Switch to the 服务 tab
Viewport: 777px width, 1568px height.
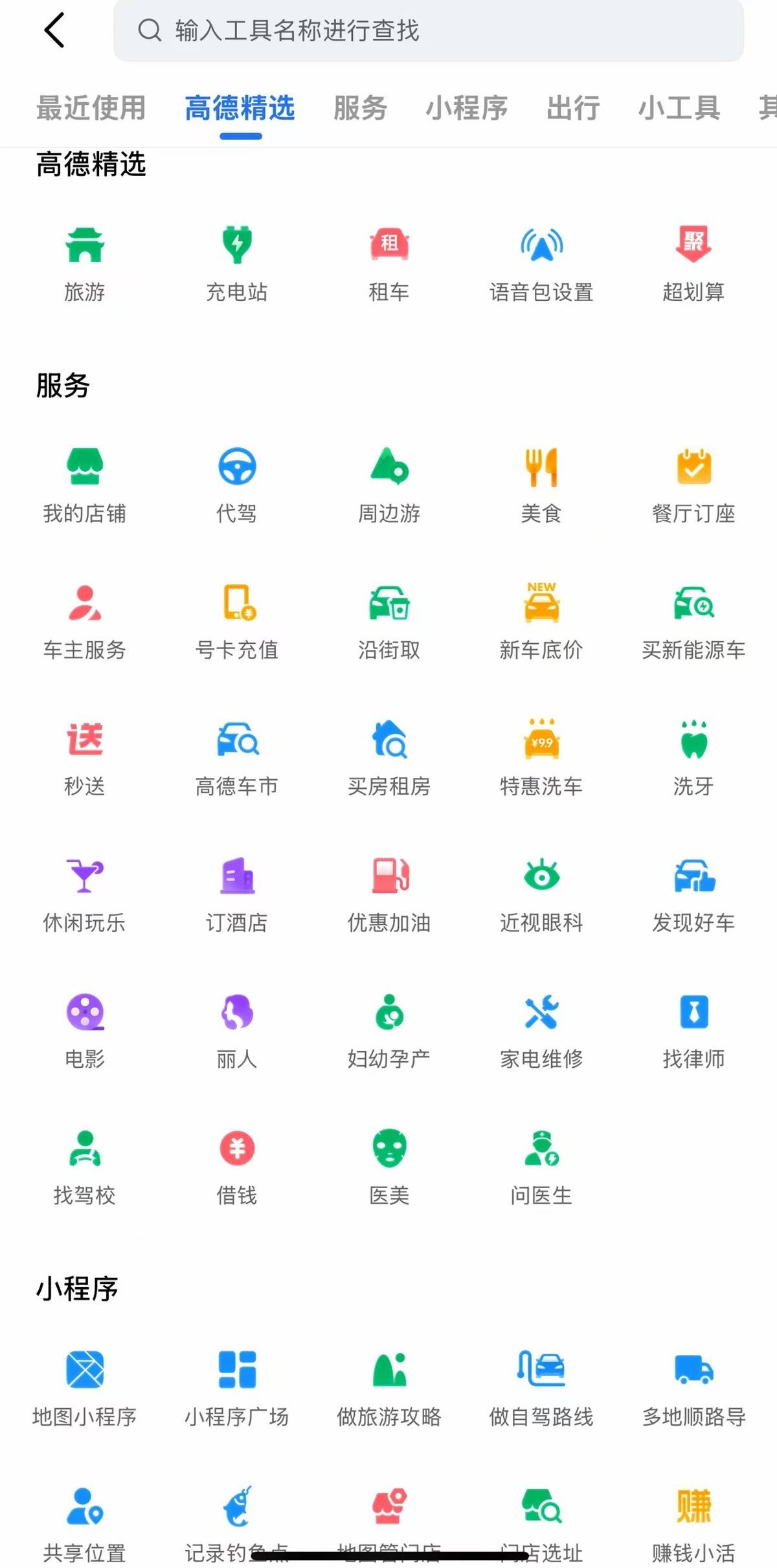click(x=360, y=108)
